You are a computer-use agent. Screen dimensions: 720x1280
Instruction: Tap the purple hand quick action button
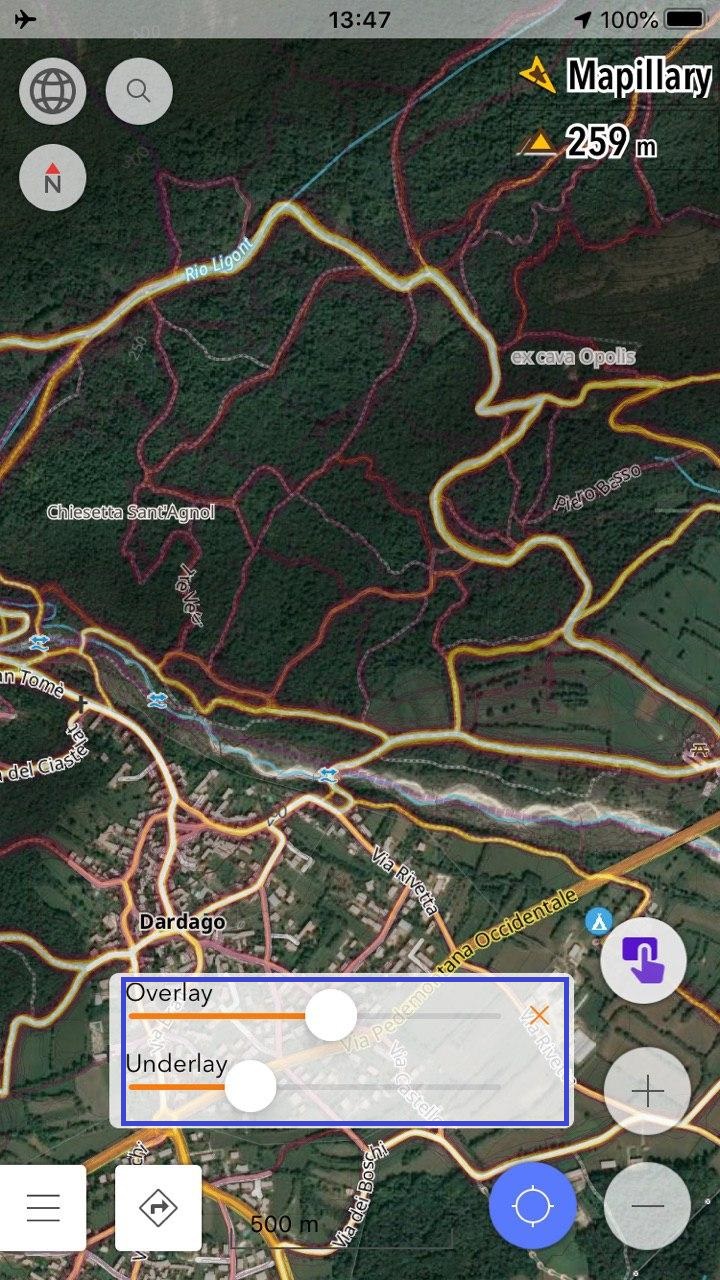click(643, 961)
